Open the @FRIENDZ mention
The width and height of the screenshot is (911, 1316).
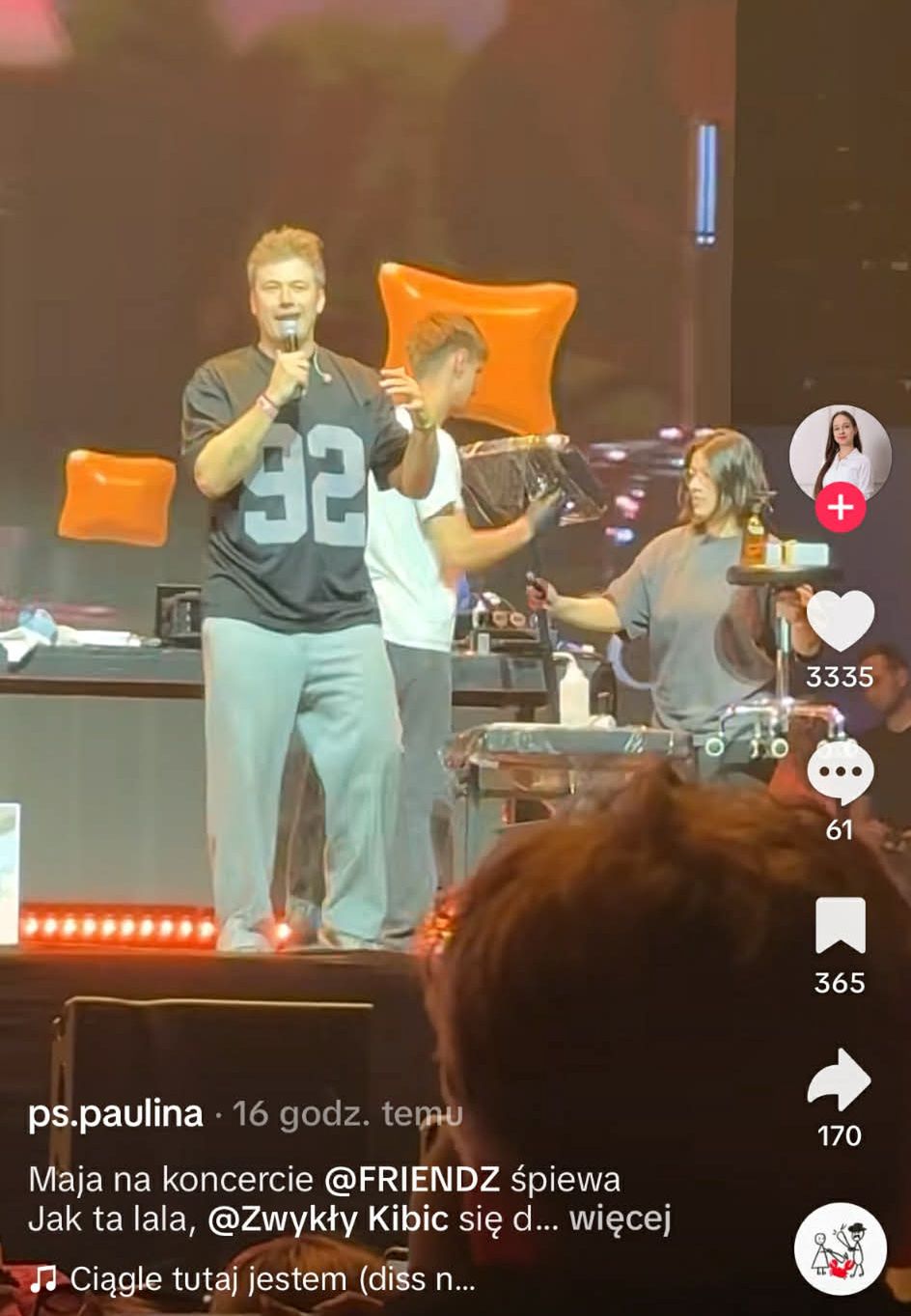tap(412, 1179)
